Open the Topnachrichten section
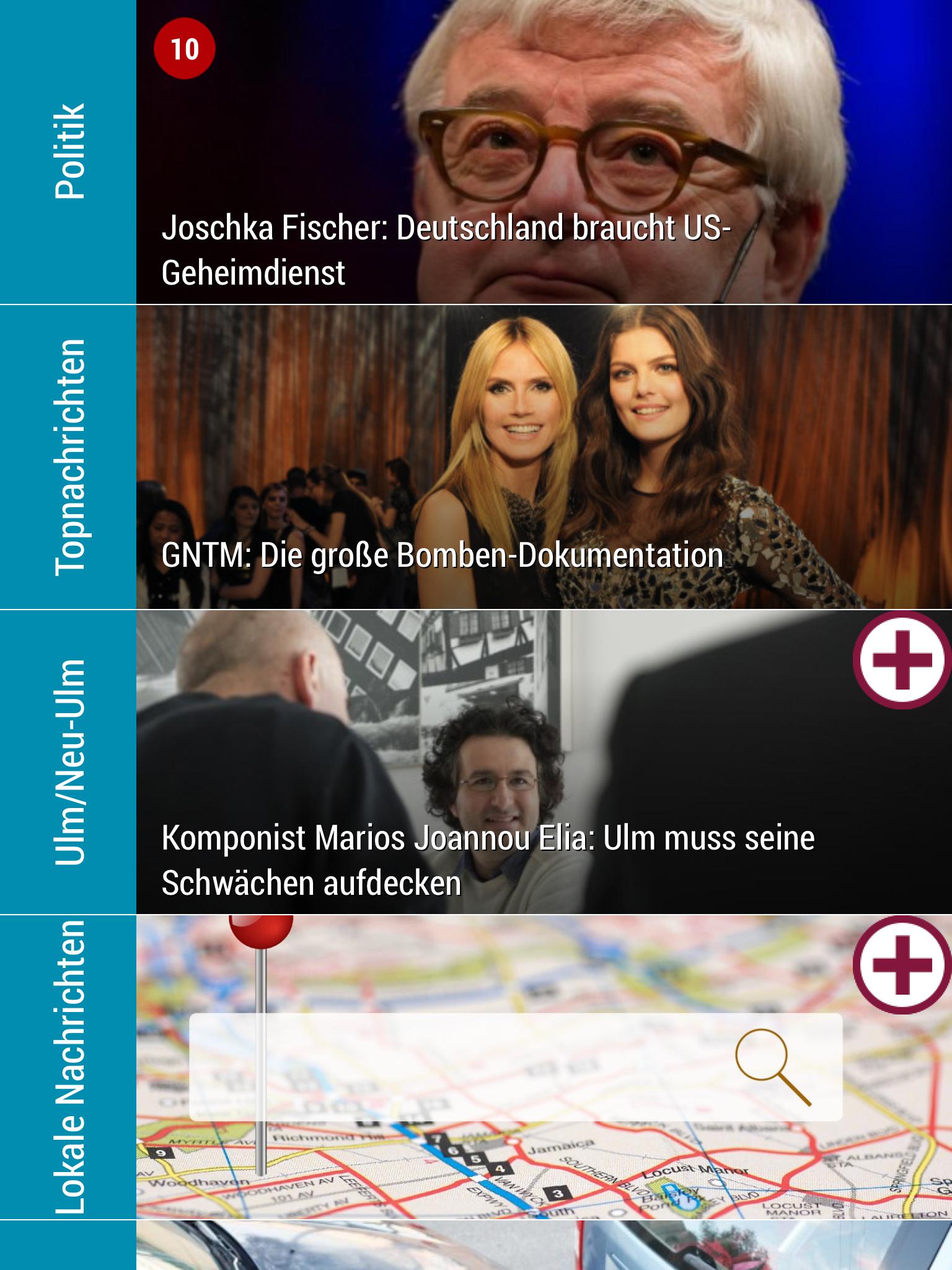This screenshot has width=952, height=1270. [68, 457]
